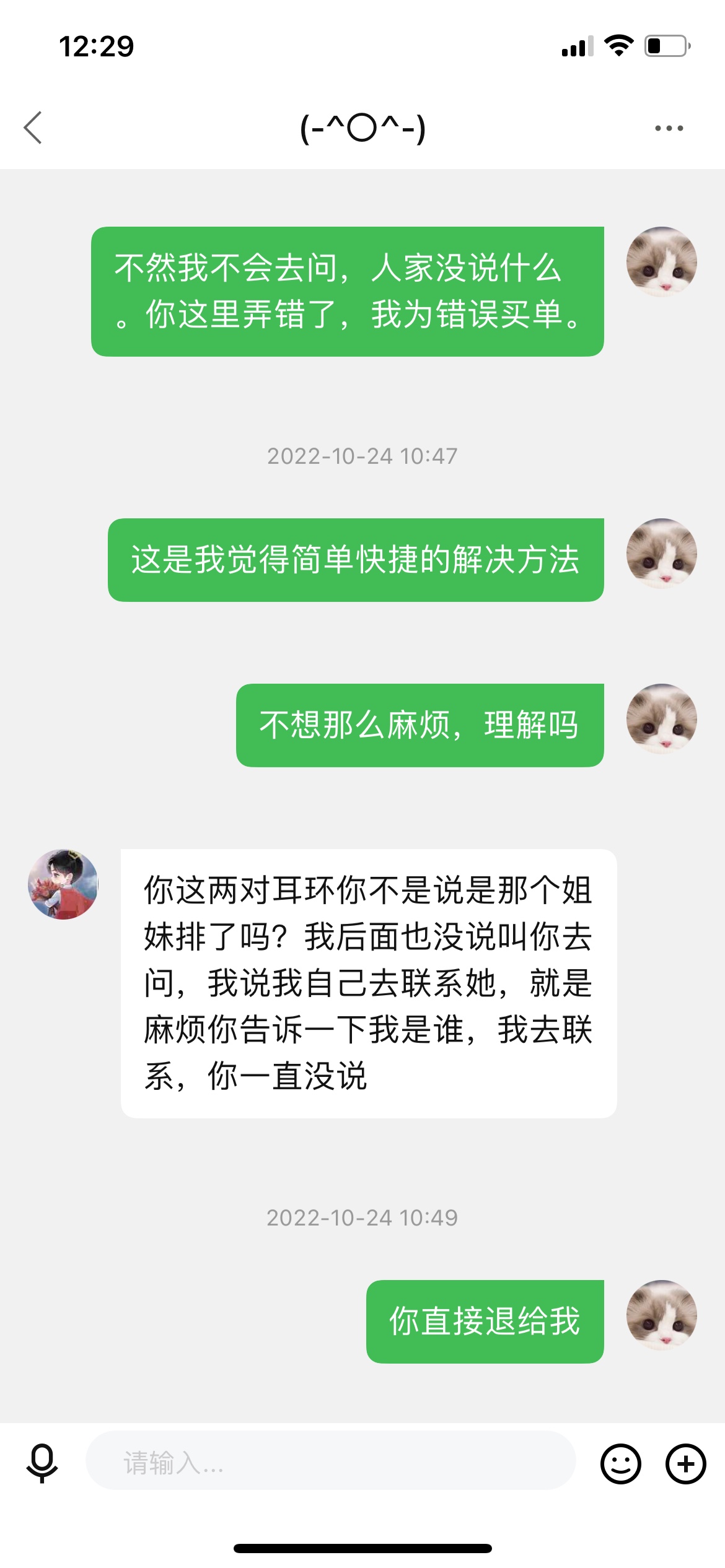
Task: Open the three-dot chat options menu
Action: click(669, 128)
